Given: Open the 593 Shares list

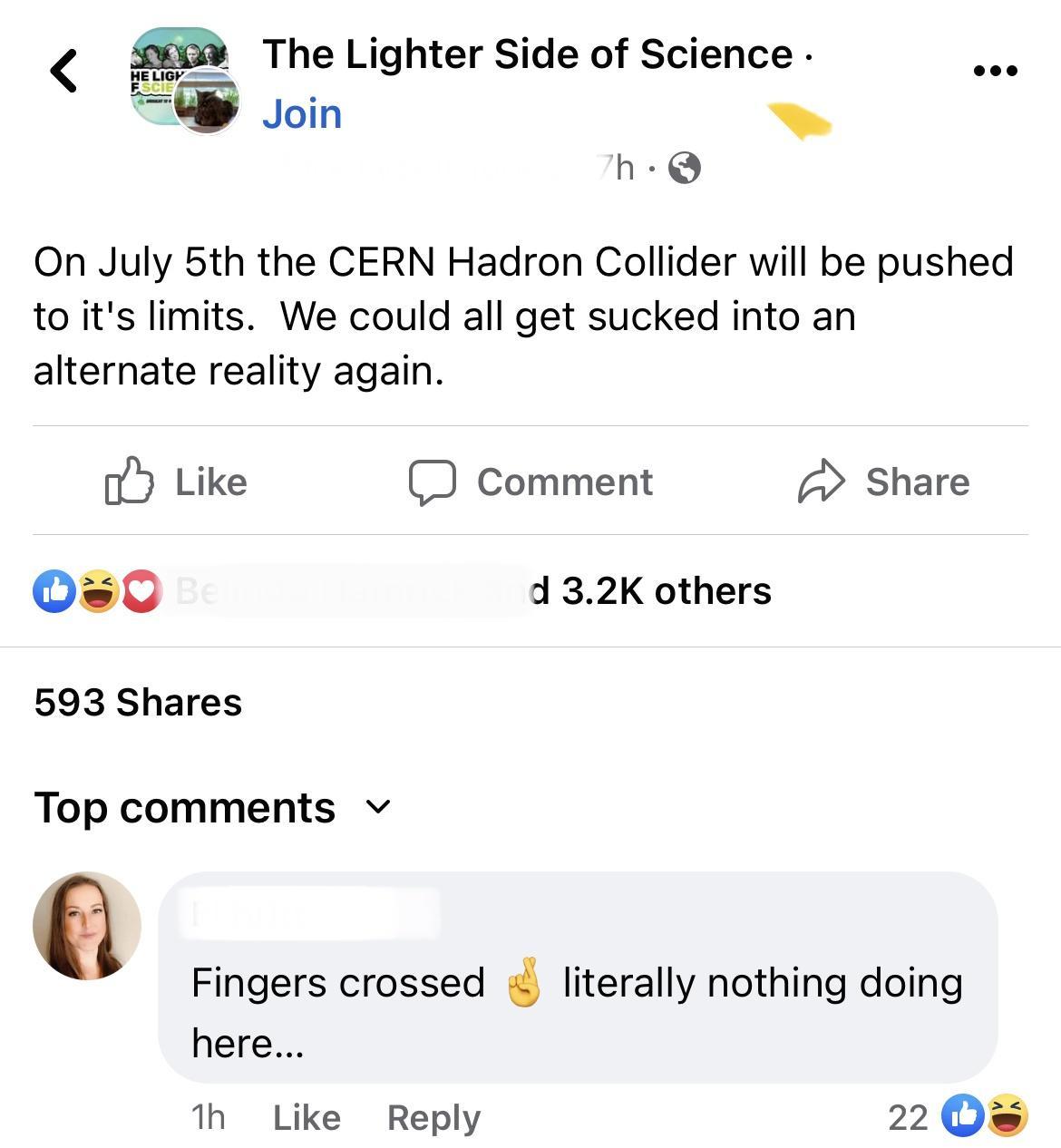Looking at the screenshot, I should pyautogui.click(x=137, y=701).
